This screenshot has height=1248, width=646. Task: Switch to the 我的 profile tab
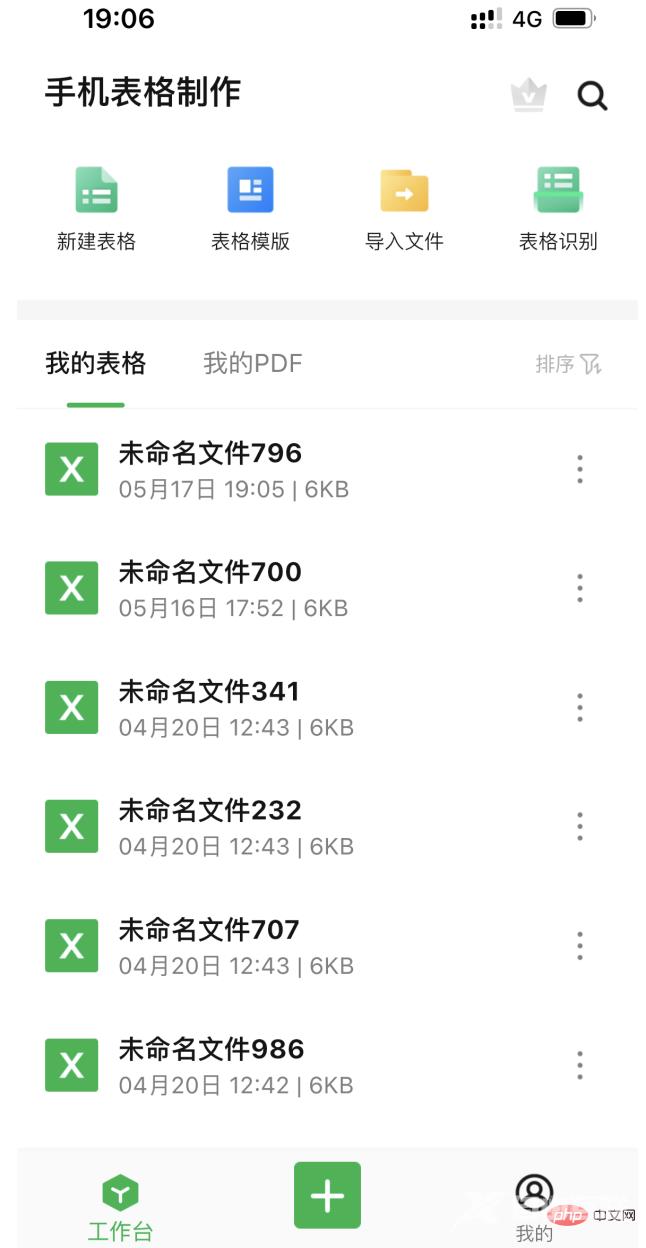[534, 1206]
